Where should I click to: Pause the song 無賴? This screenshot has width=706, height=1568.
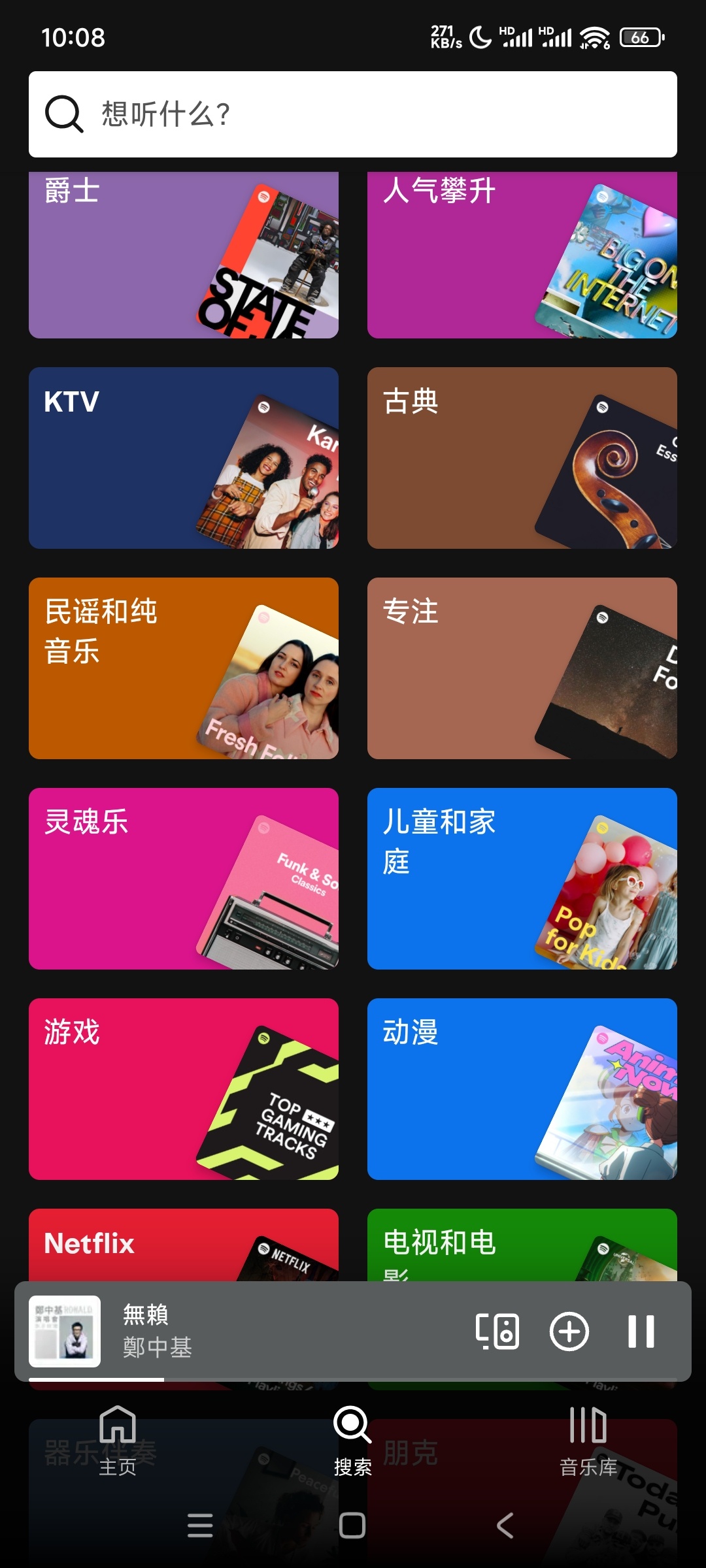[641, 1331]
